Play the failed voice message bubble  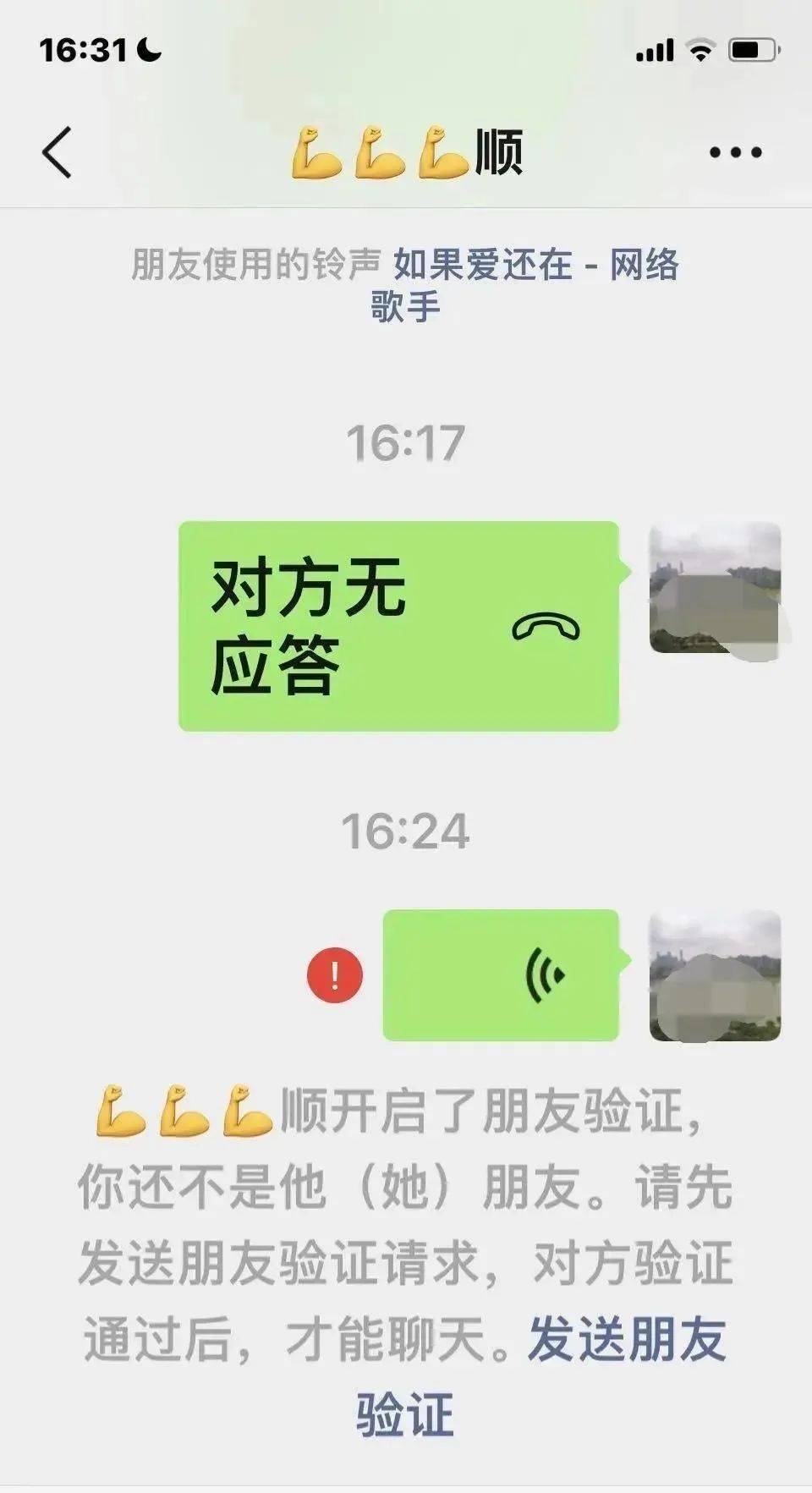pyautogui.click(x=501, y=975)
